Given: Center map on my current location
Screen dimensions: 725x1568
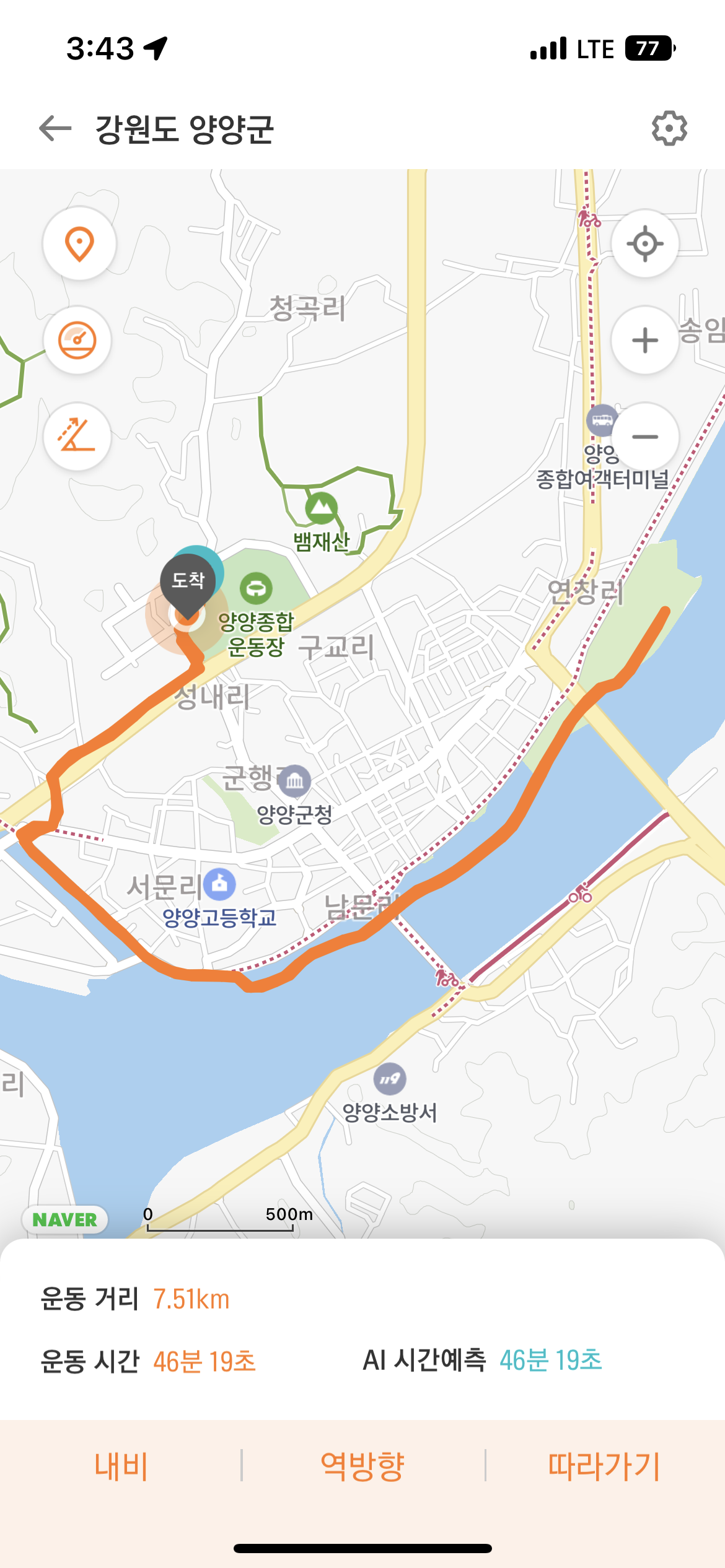Looking at the screenshot, I should (x=644, y=244).
